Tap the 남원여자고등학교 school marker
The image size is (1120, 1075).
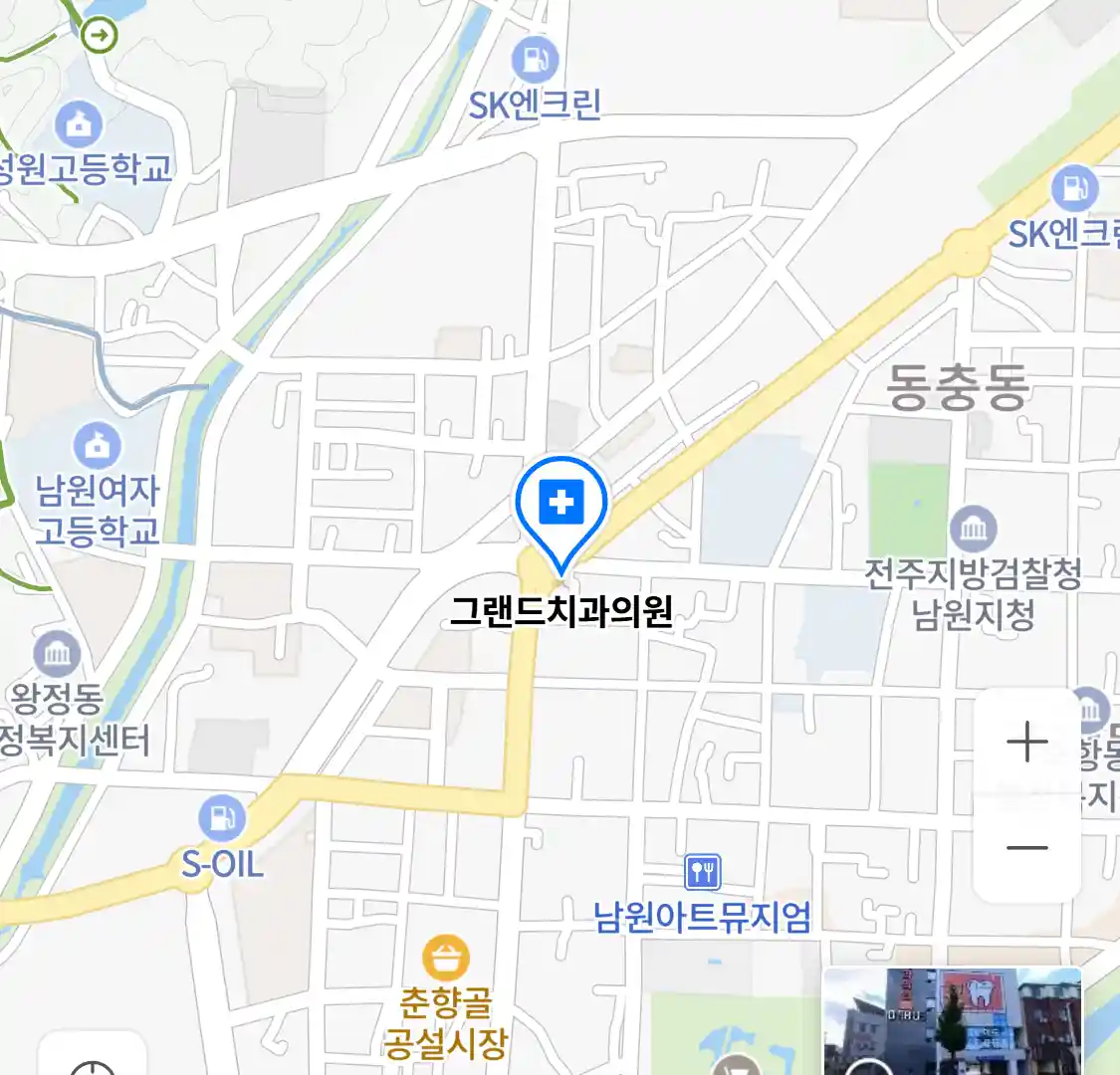[x=97, y=446]
